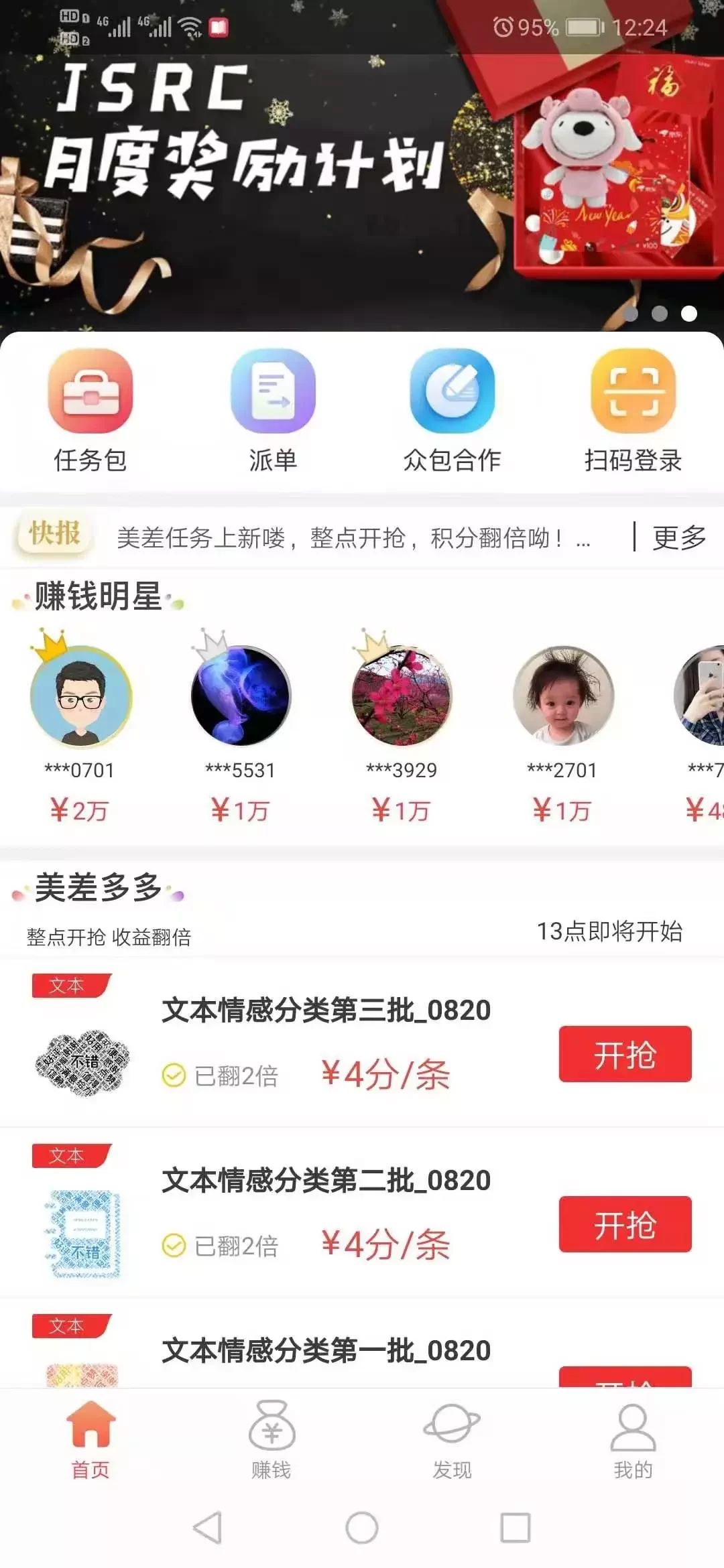Image resolution: width=724 pixels, height=1568 pixels.
Task: Open the 任务包 task pack shortcut
Action: coord(90,409)
